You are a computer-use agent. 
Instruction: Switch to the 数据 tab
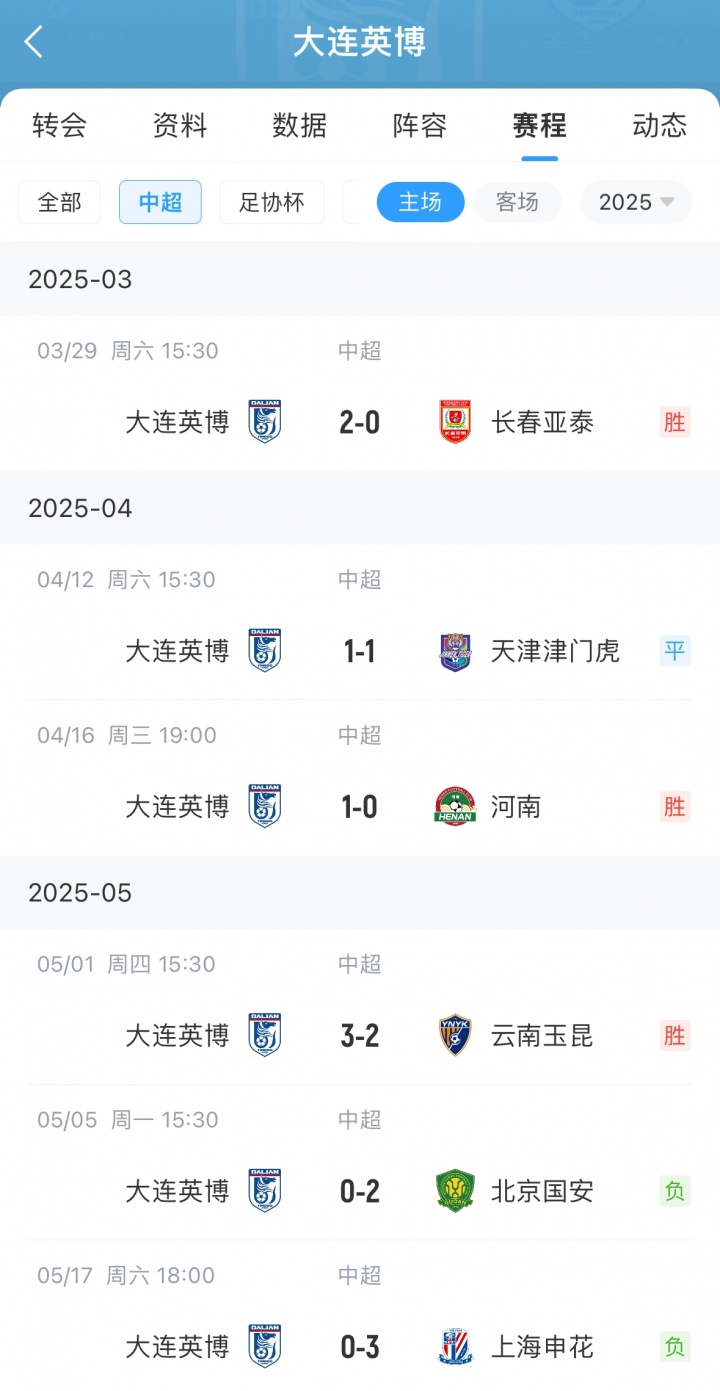click(x=300, y=125)
